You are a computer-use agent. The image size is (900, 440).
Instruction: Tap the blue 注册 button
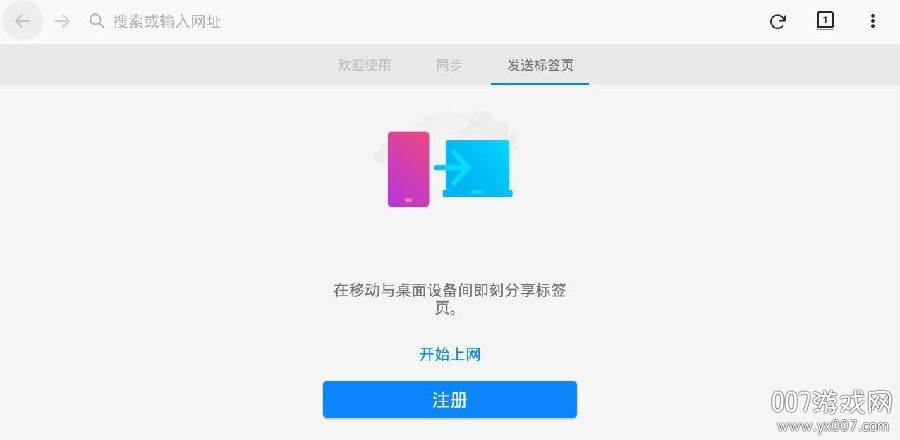pyautogui.click(x=450, y=400)
